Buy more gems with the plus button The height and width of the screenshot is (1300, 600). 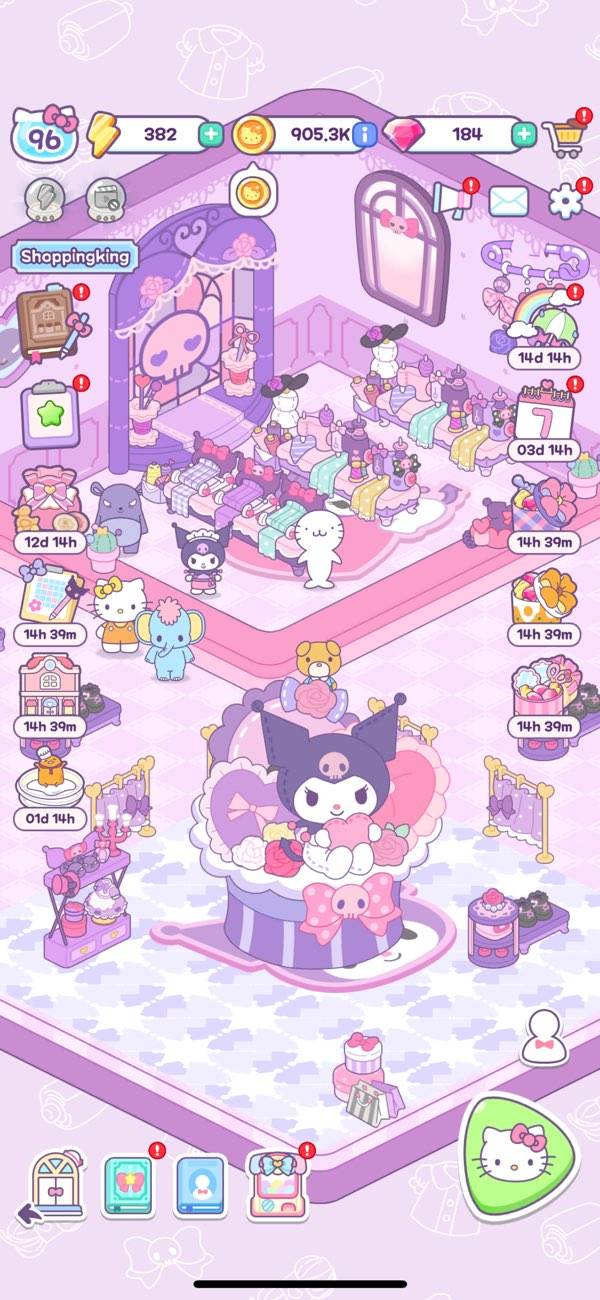[523, 134]
